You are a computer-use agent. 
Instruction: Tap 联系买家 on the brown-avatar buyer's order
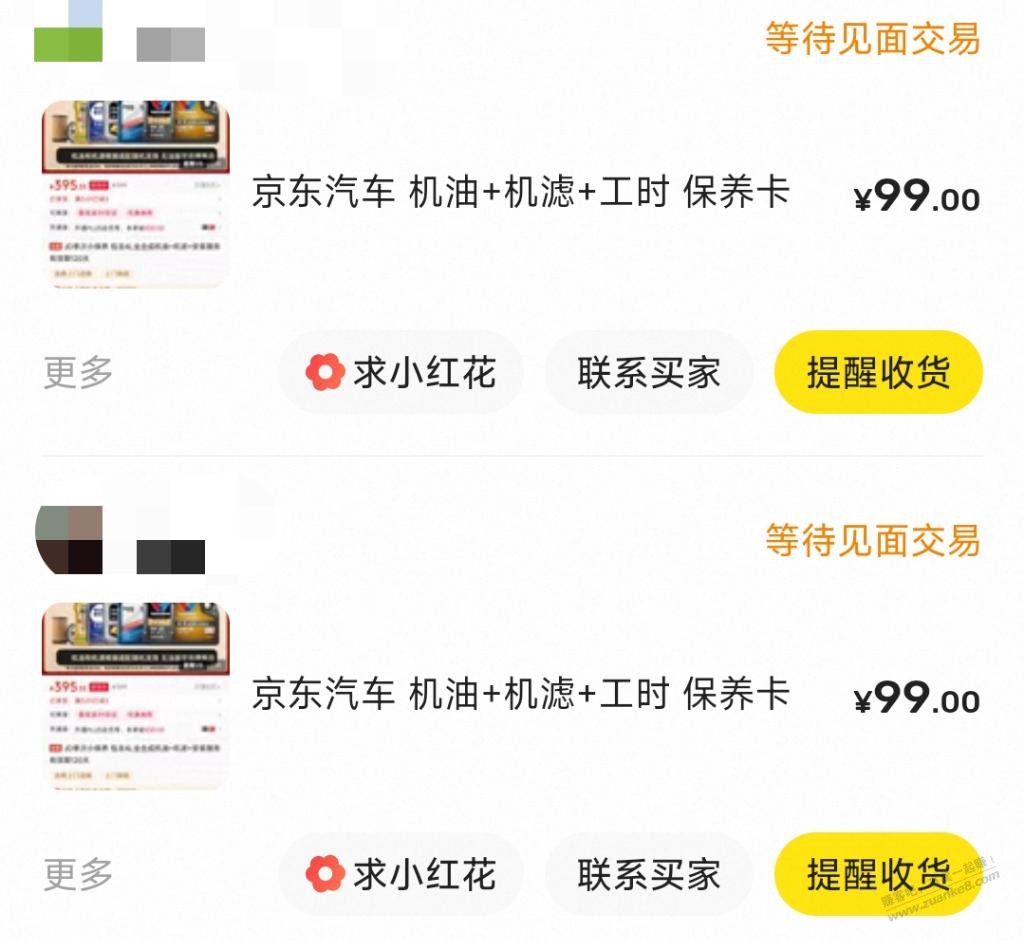click(x=648, y=874)
